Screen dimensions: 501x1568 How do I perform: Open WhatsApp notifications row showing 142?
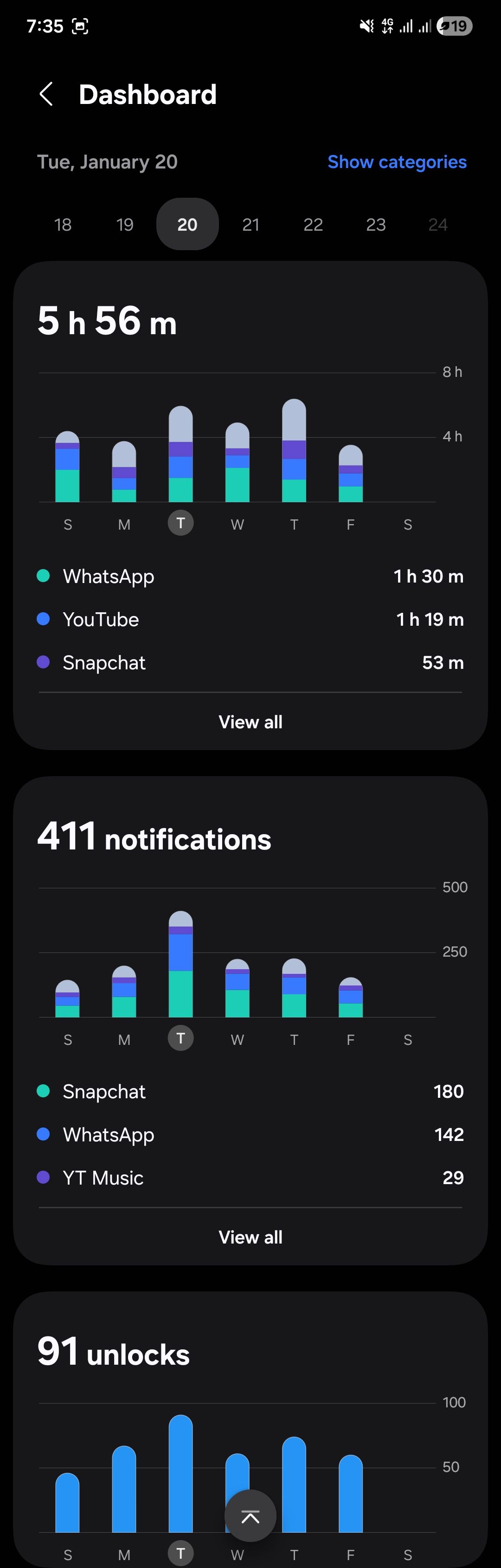click(x=250, y=1134)
